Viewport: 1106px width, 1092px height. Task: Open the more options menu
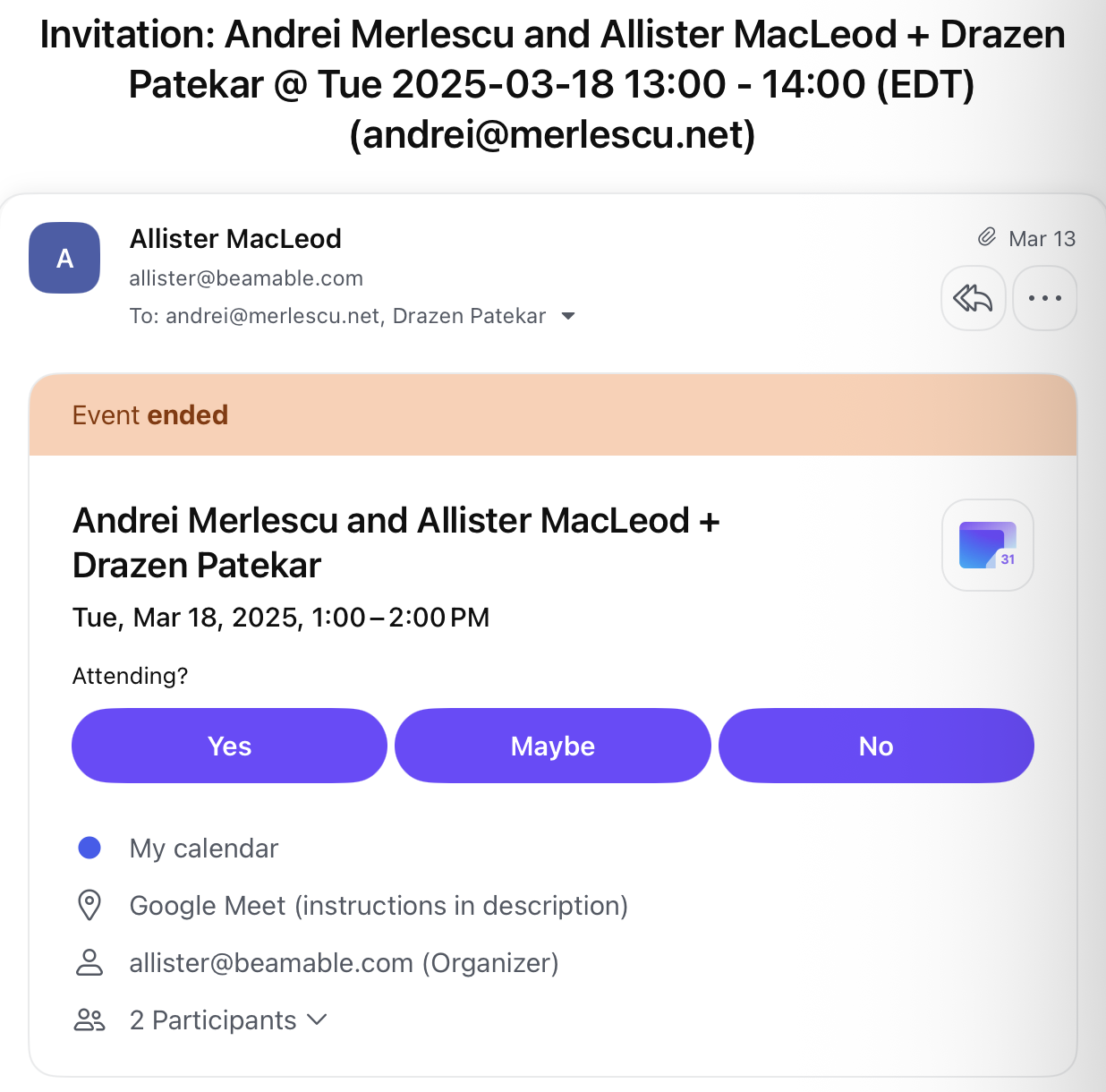click(x=1044, y=298)
